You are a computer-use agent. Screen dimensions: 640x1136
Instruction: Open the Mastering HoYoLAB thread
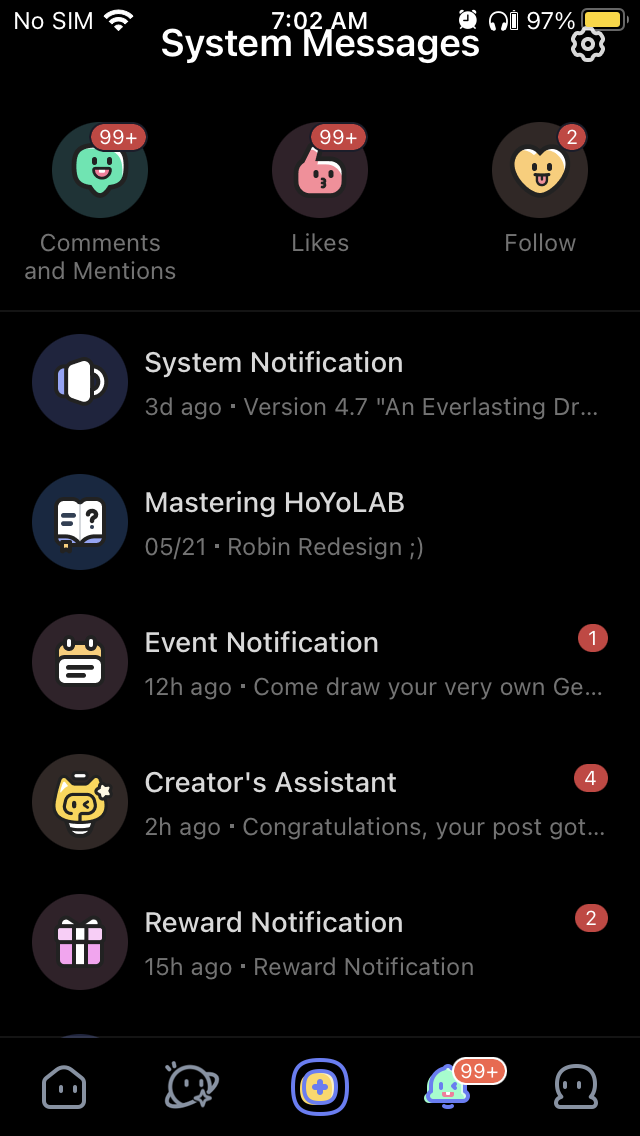pos(320,522)
